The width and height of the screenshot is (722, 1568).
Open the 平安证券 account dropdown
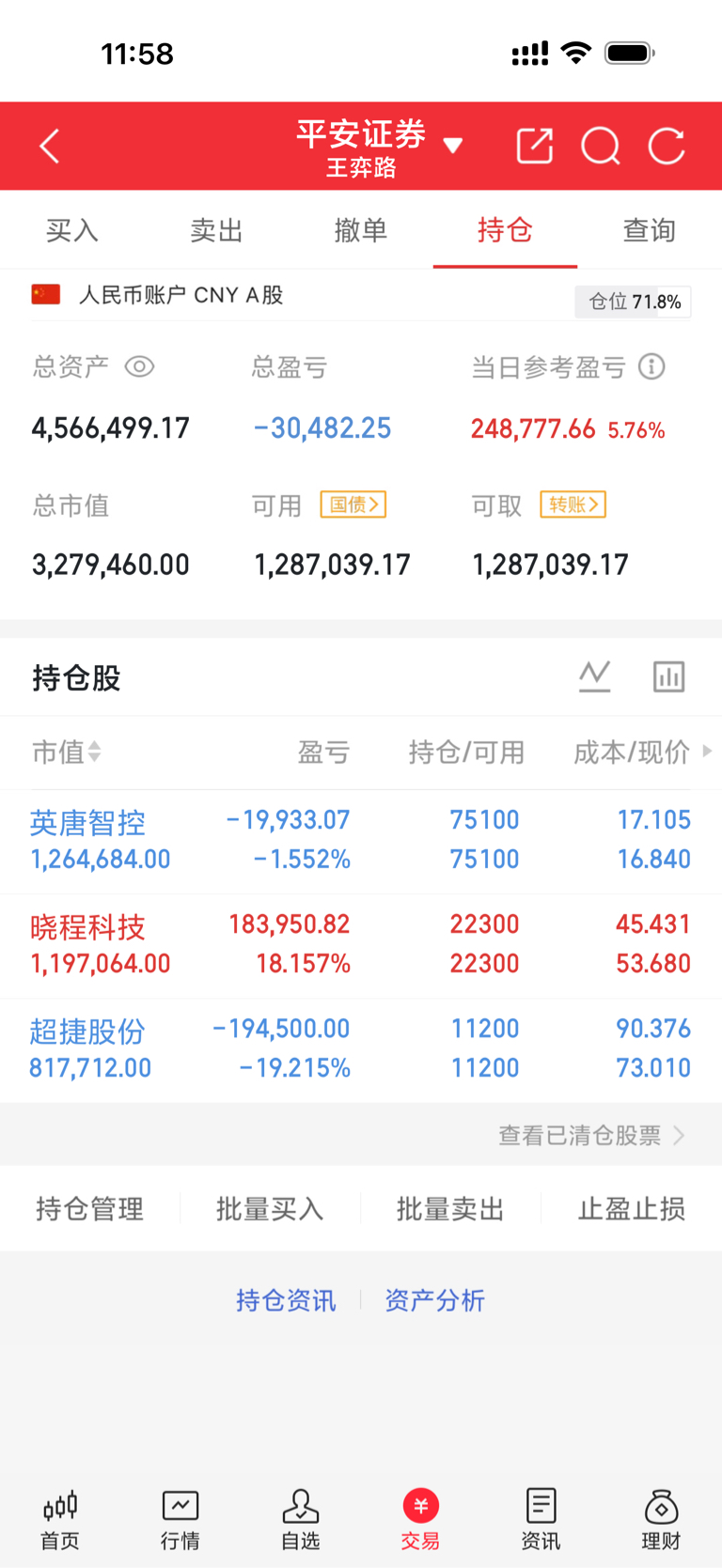(380, 147)
